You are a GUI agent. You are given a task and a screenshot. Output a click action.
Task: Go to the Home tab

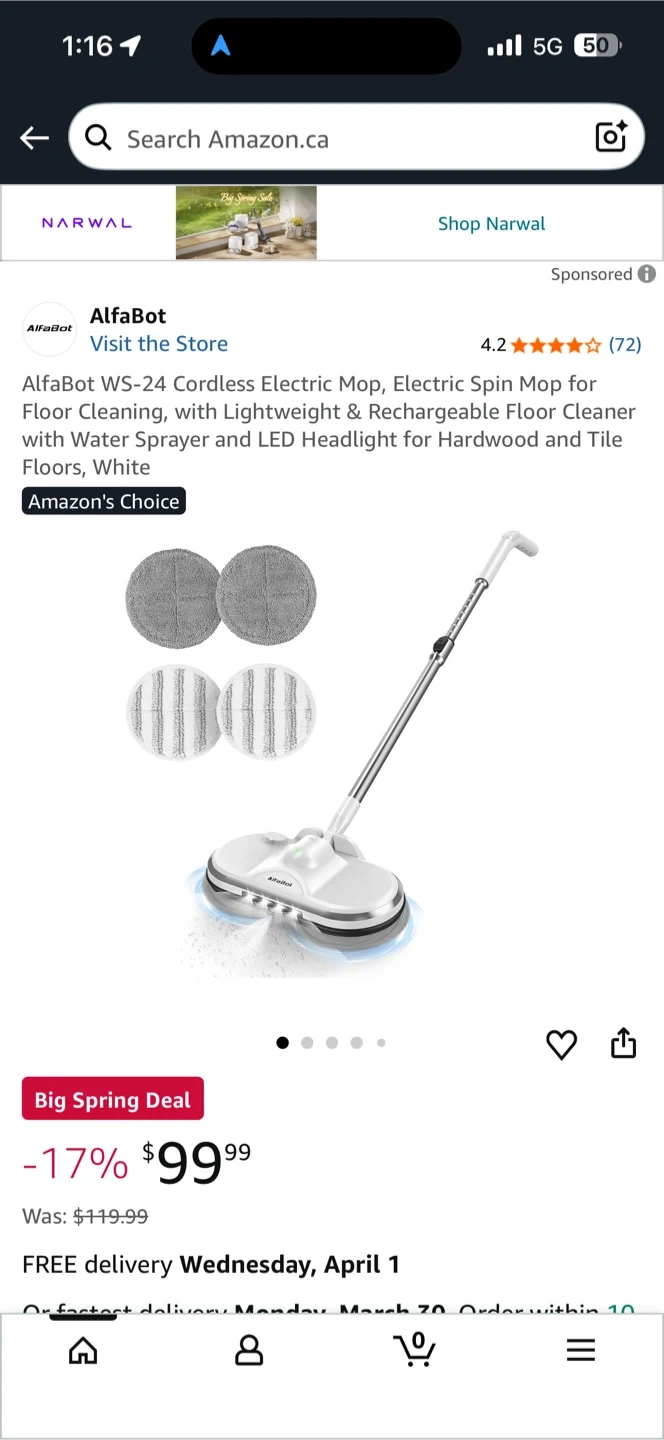[x=83, y=1351]
